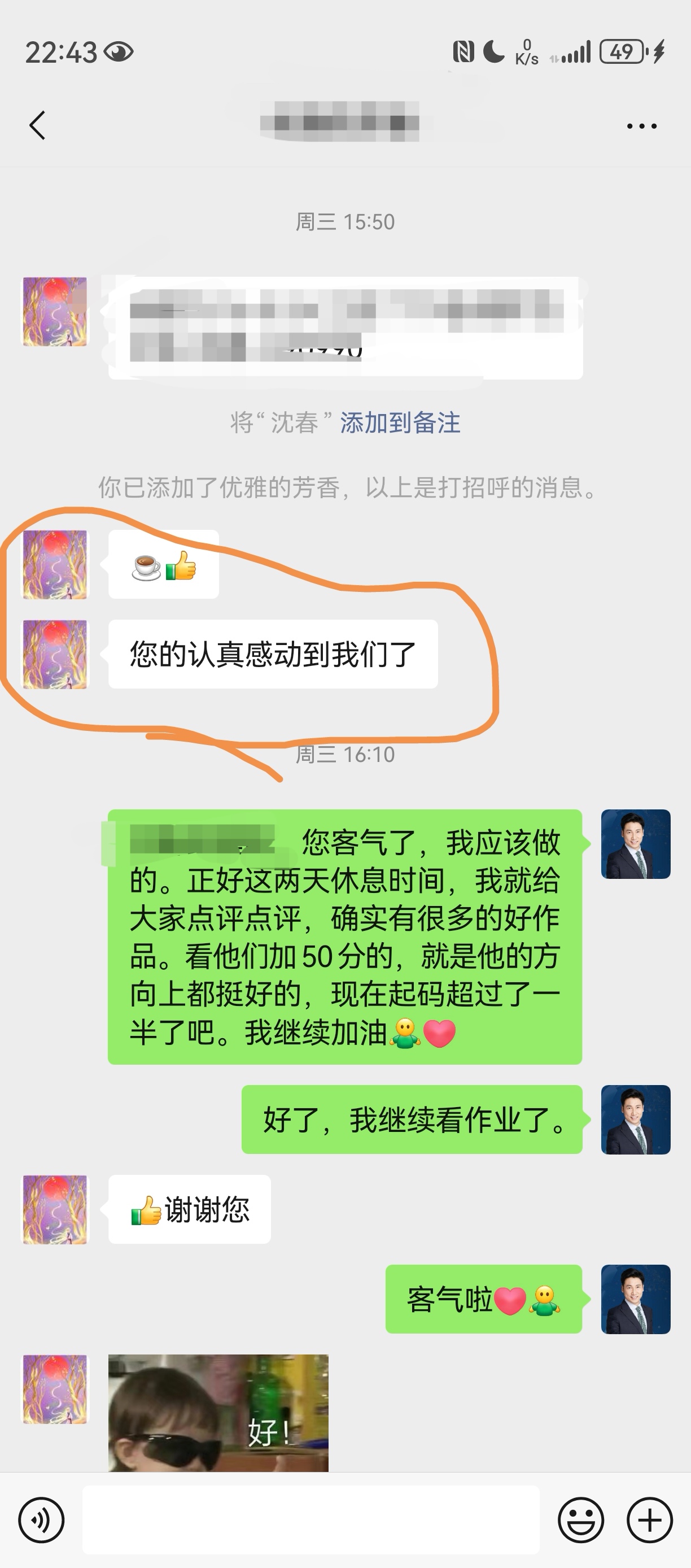The height and width of the screenshot is (1568, 691).
Task: Open the chat's three-dot menu
Action: pyautogui.click(x=642, y=126)
